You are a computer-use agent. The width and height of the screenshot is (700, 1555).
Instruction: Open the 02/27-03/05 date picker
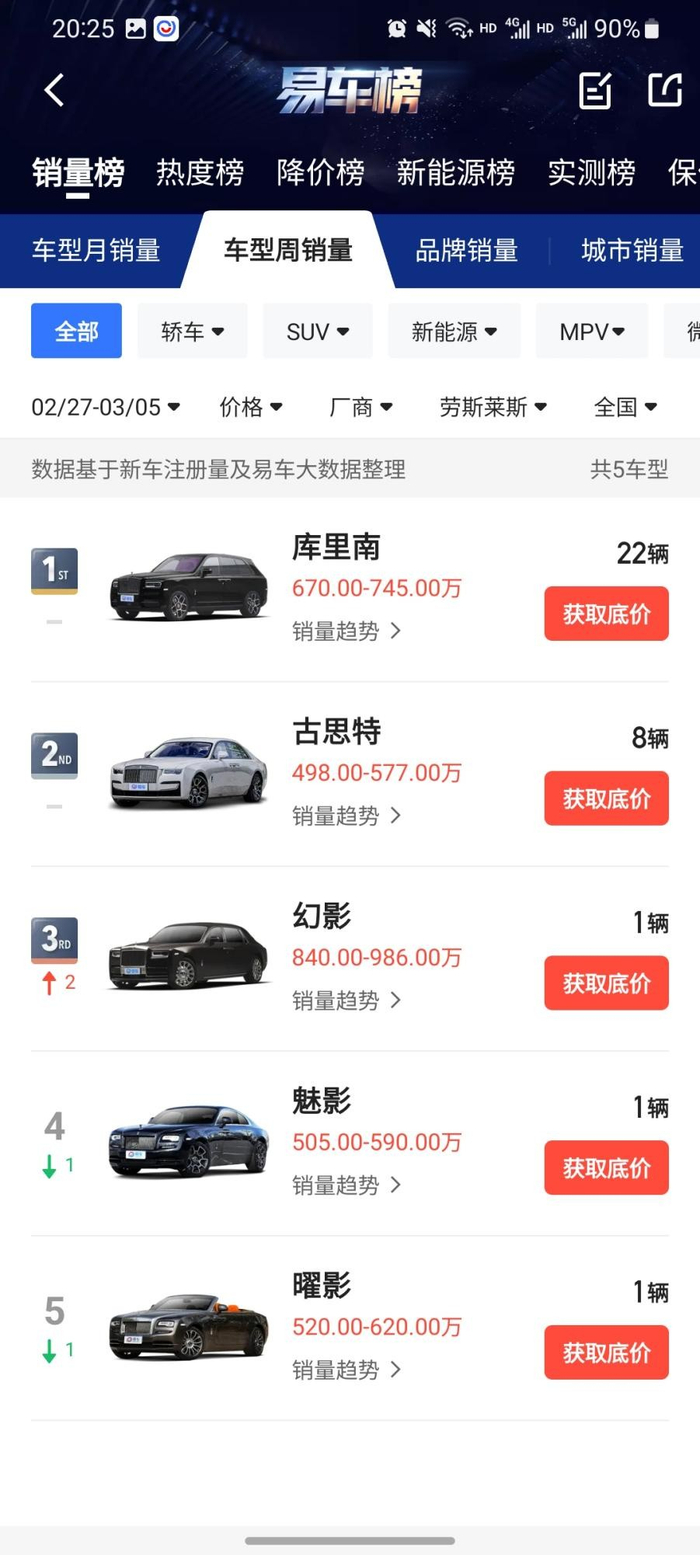[x=105, y=407]
